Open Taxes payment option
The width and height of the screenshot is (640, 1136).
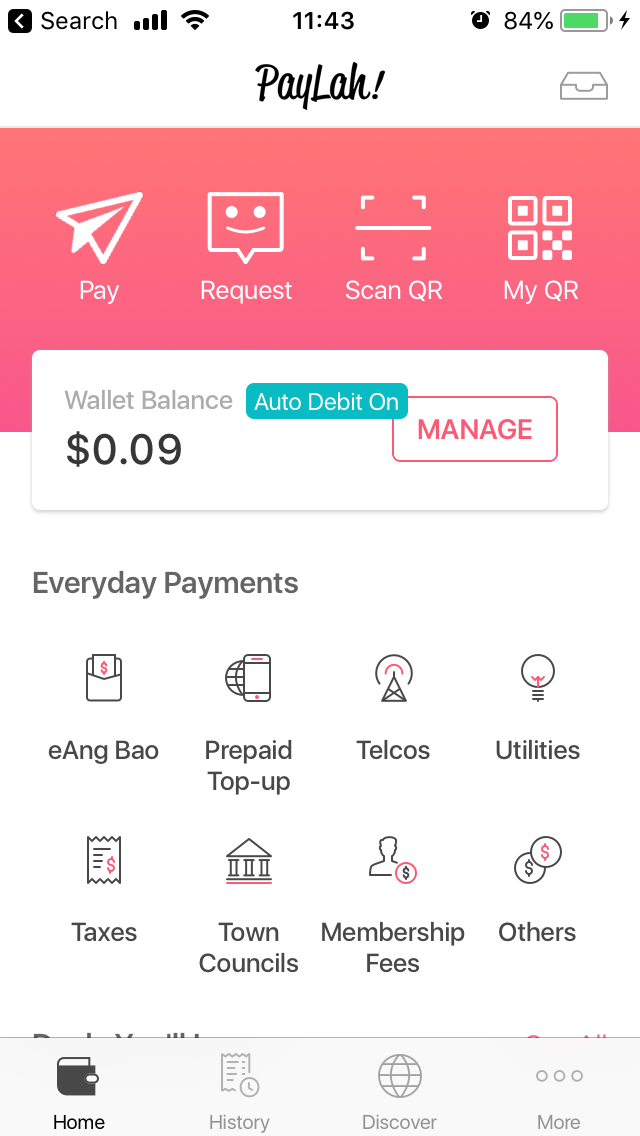click(x=104, y=888)
